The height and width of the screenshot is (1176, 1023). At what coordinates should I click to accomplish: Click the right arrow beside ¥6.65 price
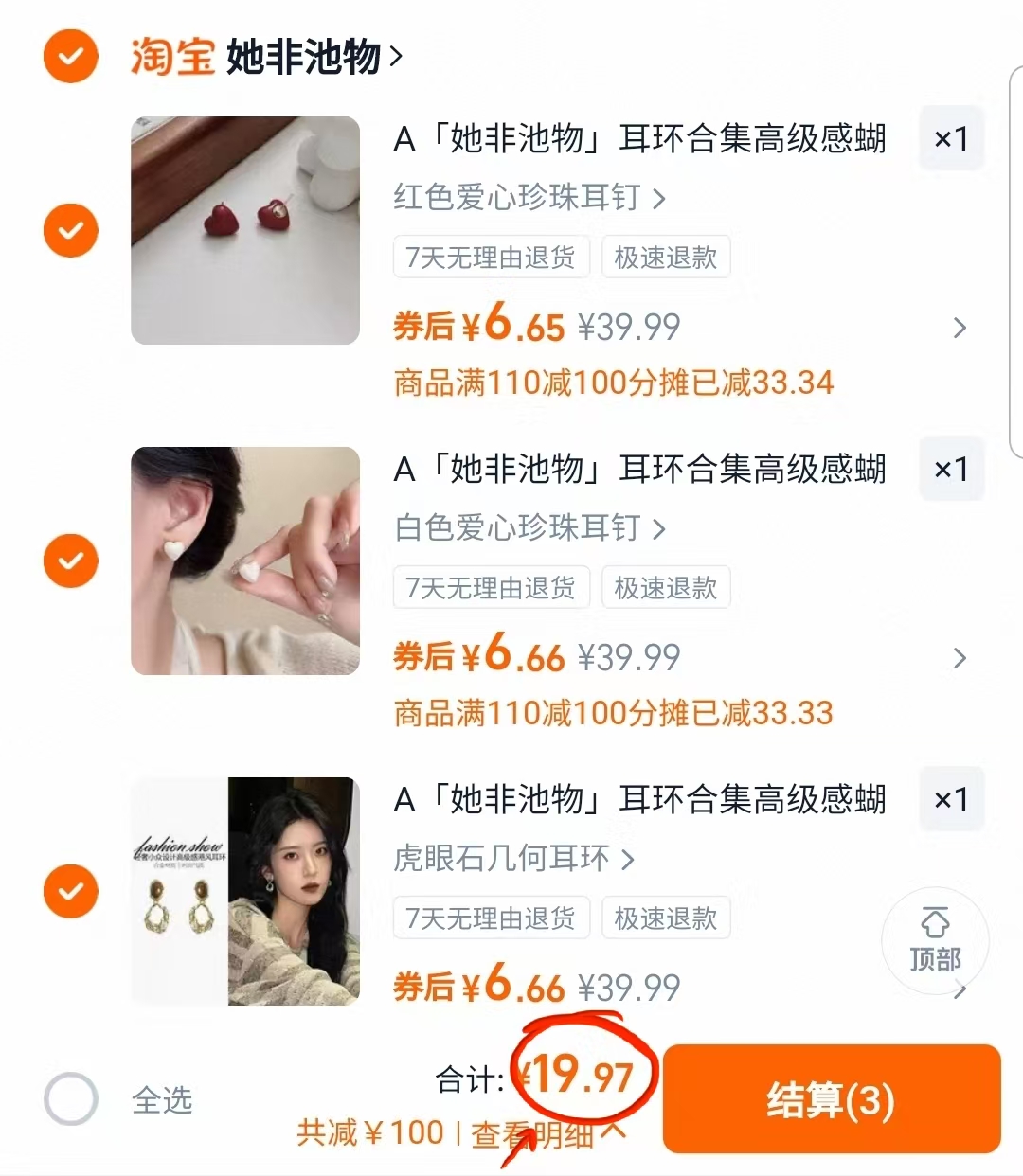tap(960, 329)
